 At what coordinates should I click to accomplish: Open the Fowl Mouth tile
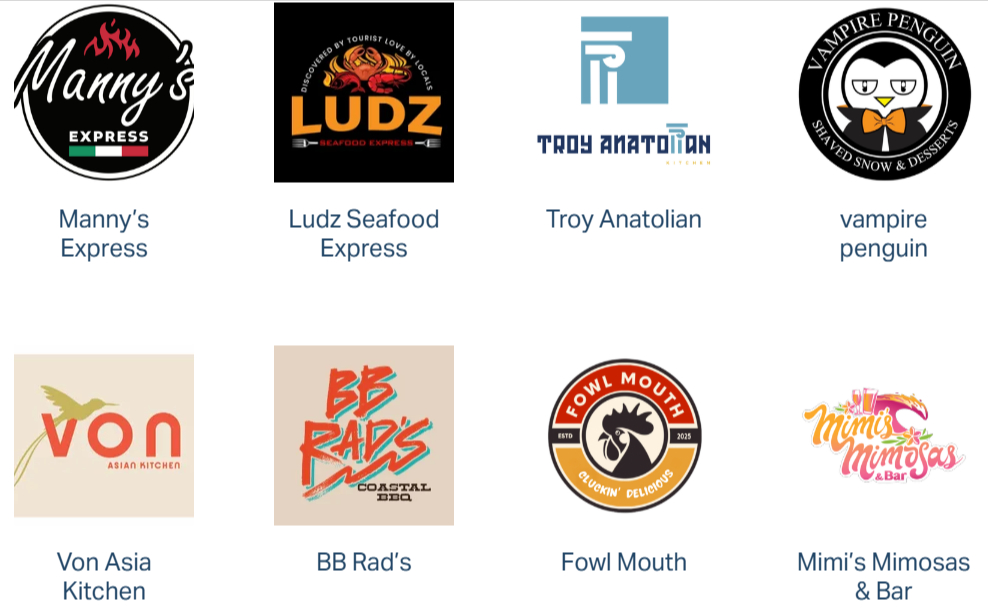pos(624,435)
